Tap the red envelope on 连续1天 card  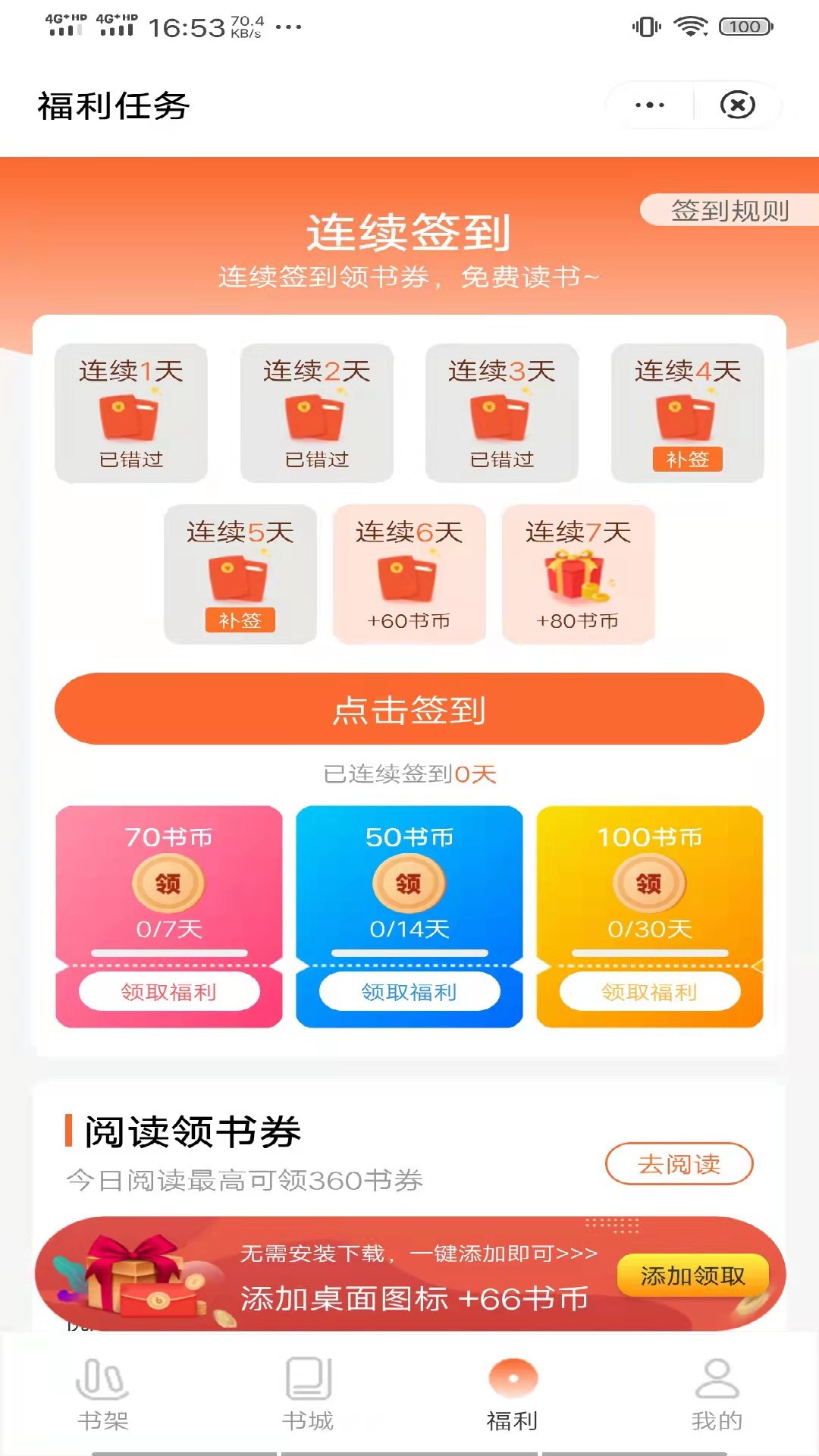(x=130, y=413)
